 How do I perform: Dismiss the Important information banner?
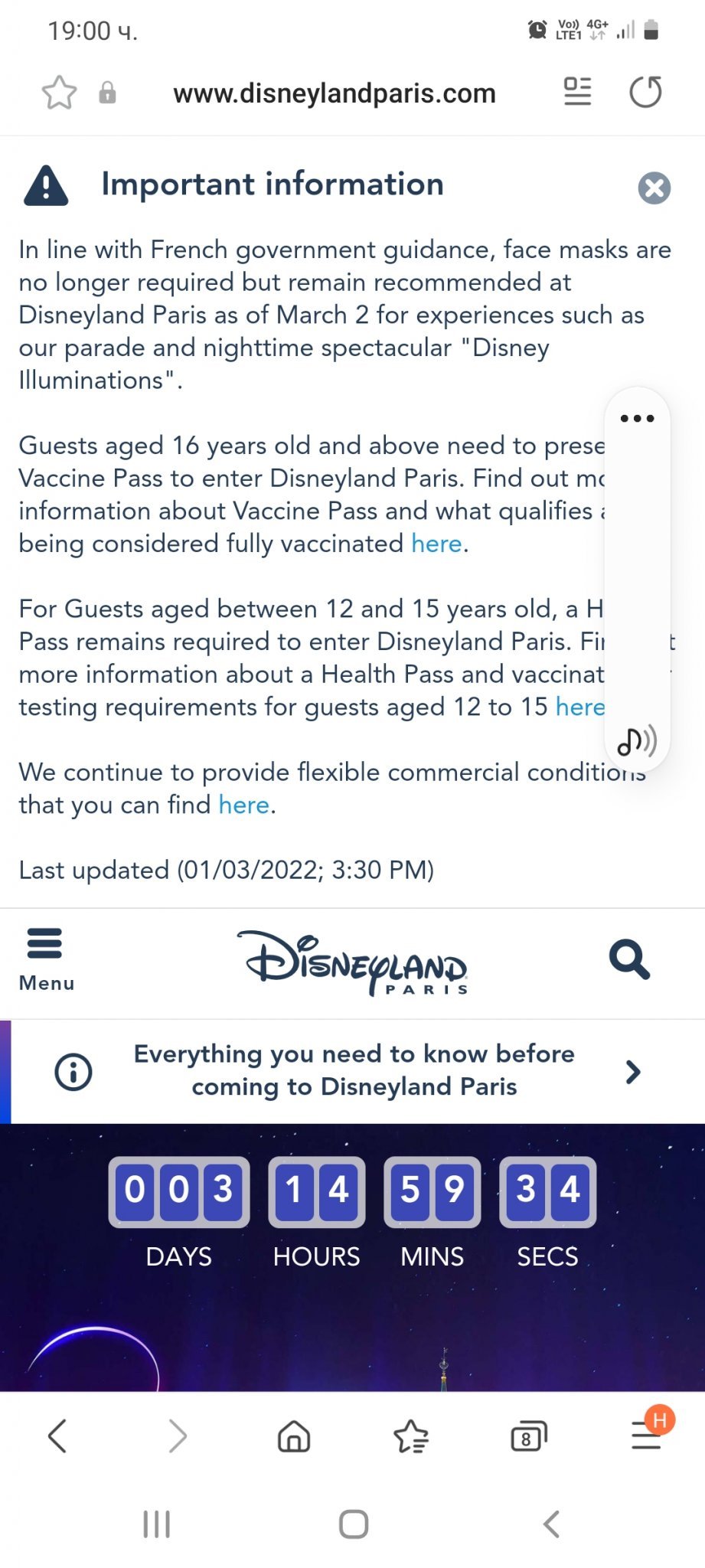click(654, 188)
